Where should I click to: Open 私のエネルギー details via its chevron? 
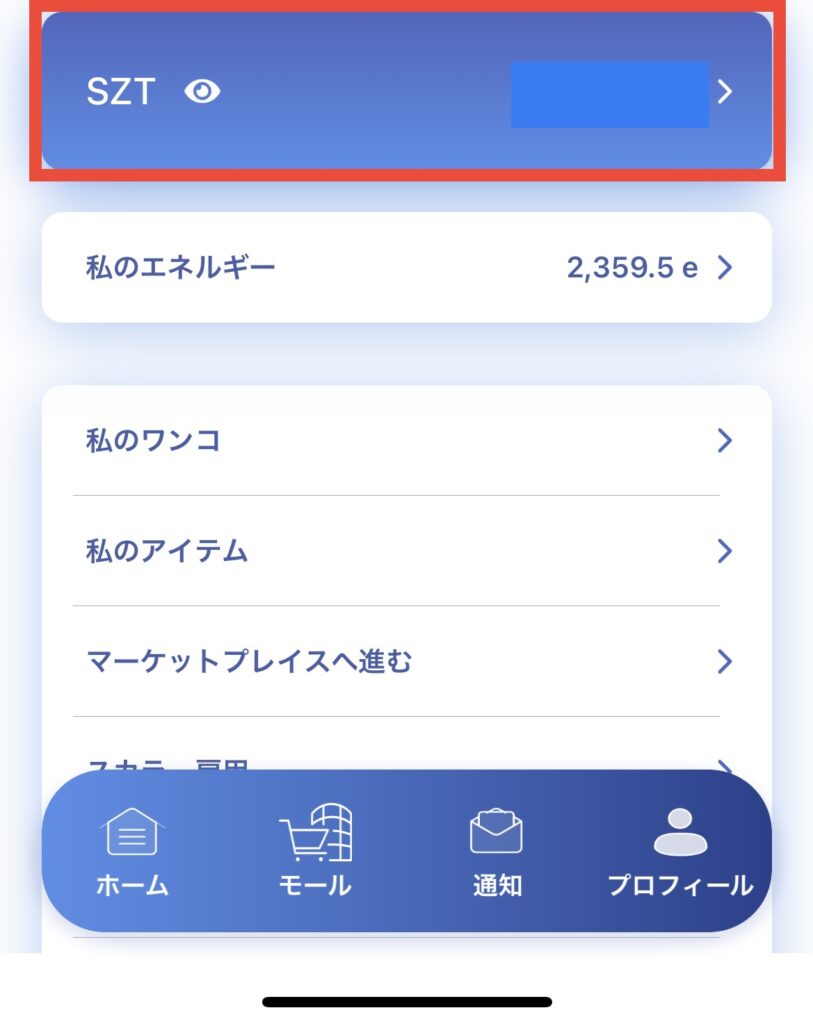[726, 267]
